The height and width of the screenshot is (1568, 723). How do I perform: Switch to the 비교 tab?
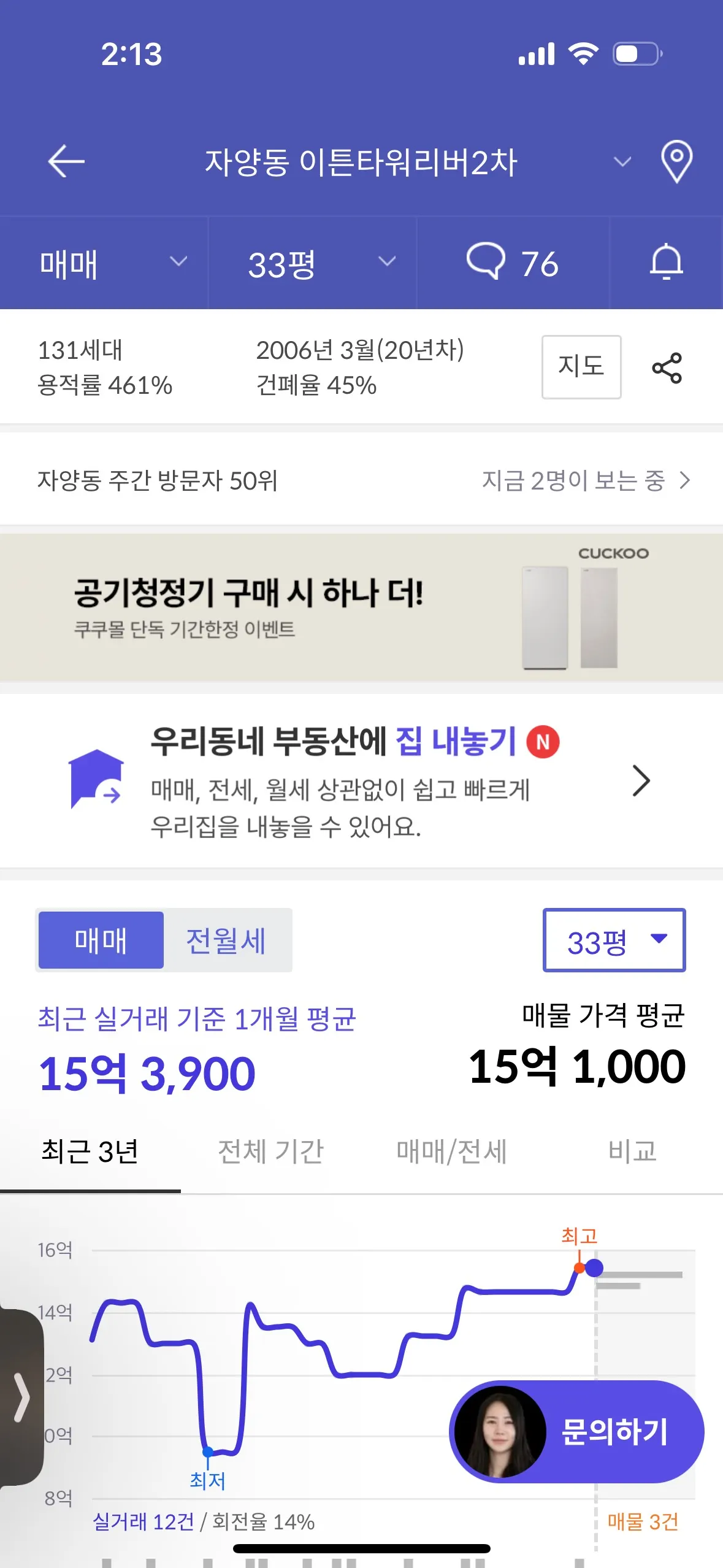[632, 1151]
